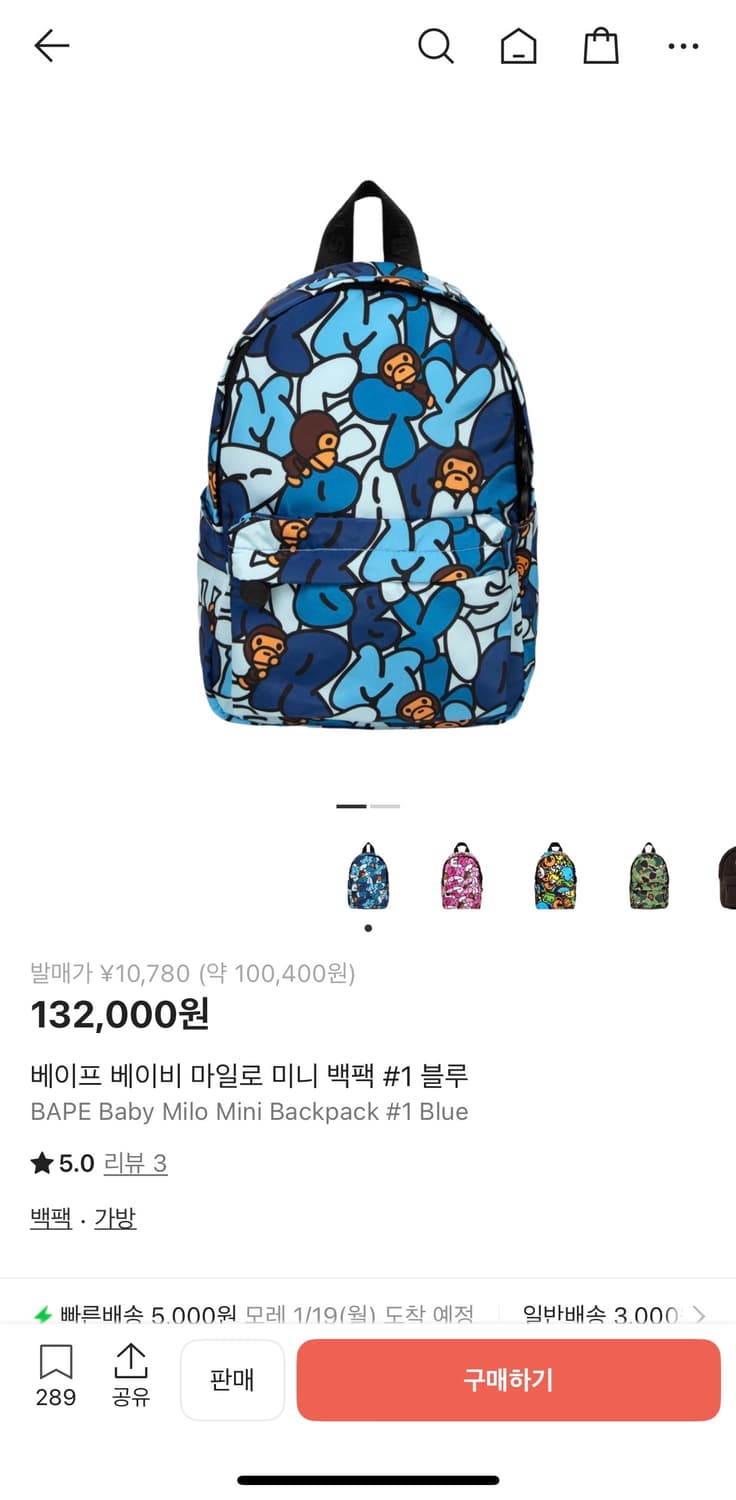Tap 구매하기 to purchase
Viewport: 736px width, 1500px height.
[508, 1380]
